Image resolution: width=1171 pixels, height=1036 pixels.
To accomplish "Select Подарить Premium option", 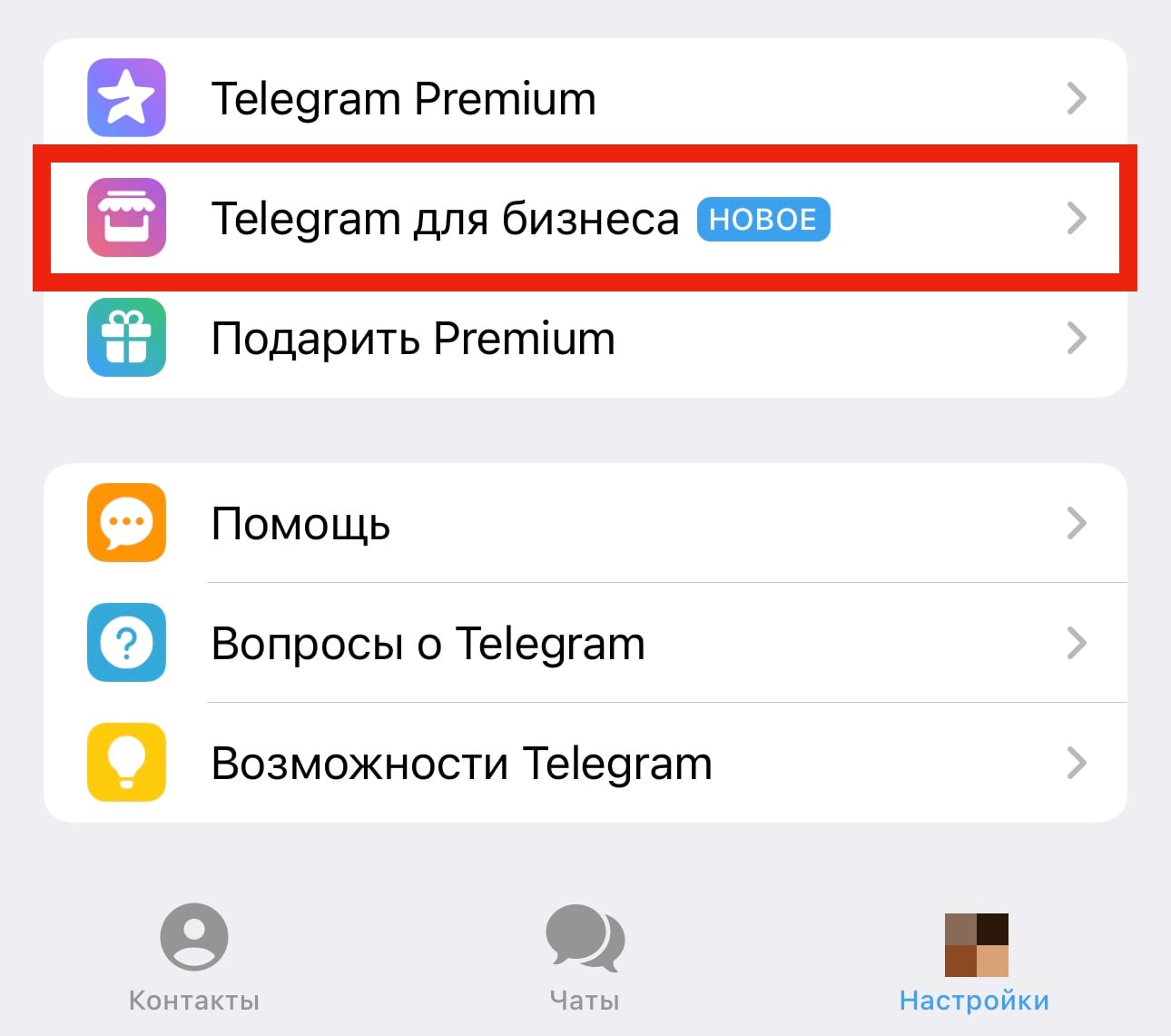I will point(585,339).
